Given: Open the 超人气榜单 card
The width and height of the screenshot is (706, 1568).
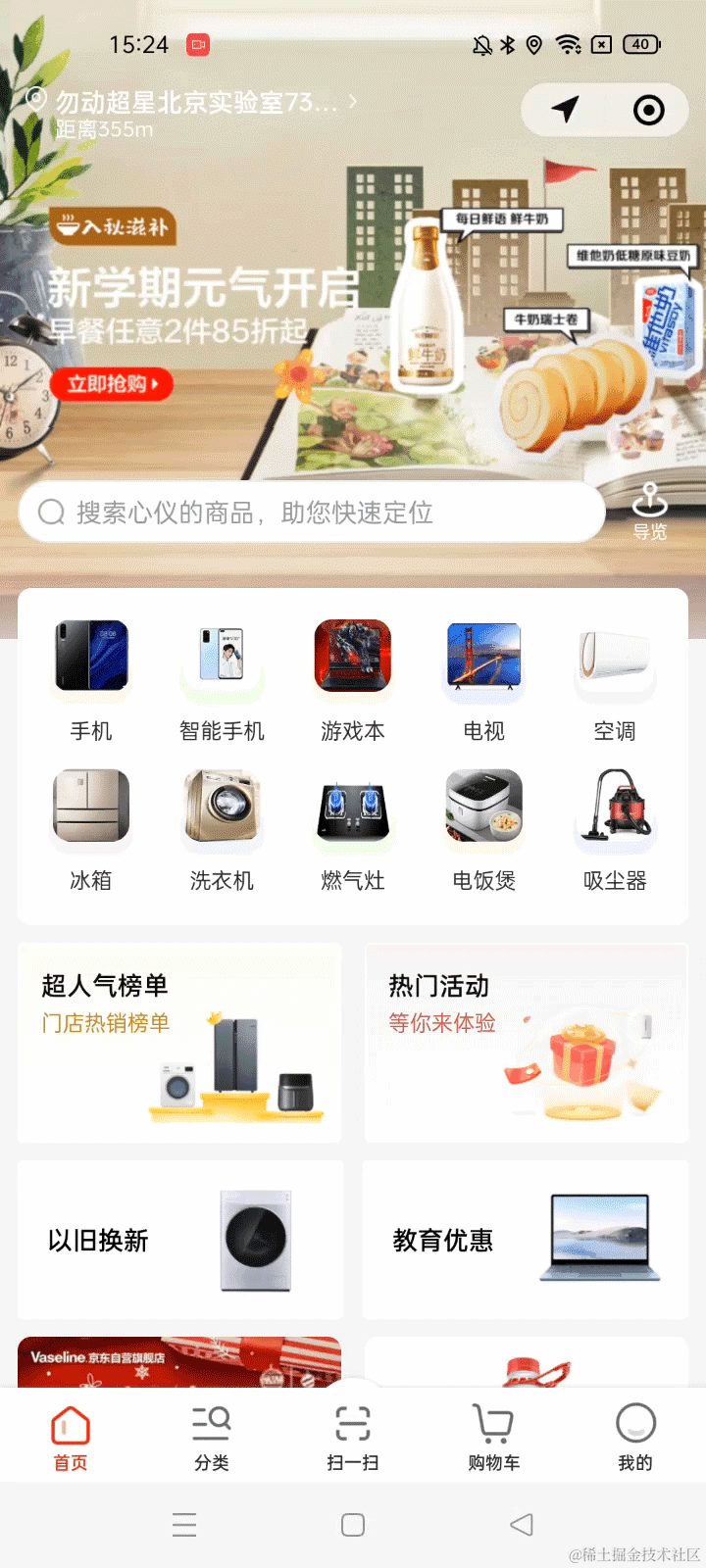Looking at the screenshot, I should (x=179, y=1043).
